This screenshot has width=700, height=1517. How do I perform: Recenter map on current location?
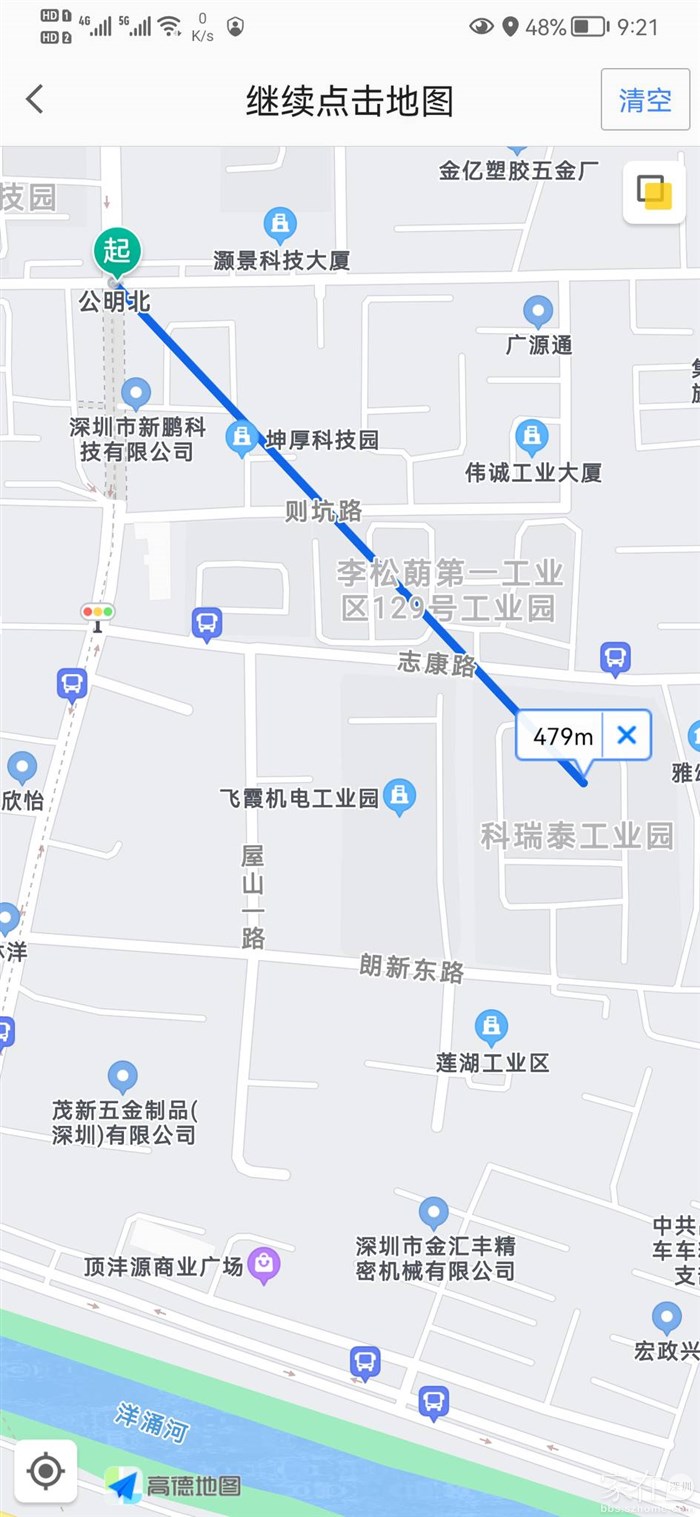click(45, 1471)
